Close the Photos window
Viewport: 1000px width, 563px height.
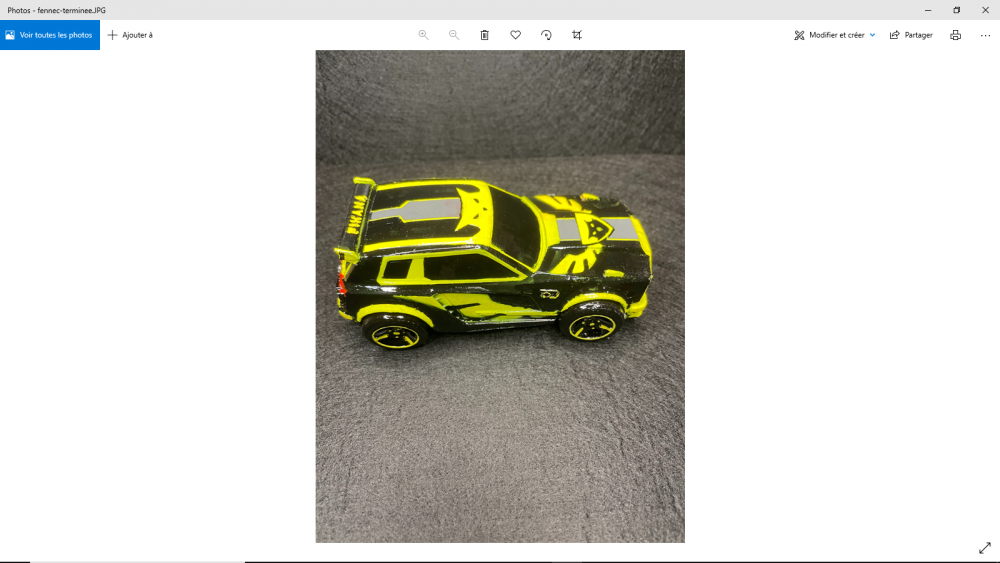tap(985, 10)
